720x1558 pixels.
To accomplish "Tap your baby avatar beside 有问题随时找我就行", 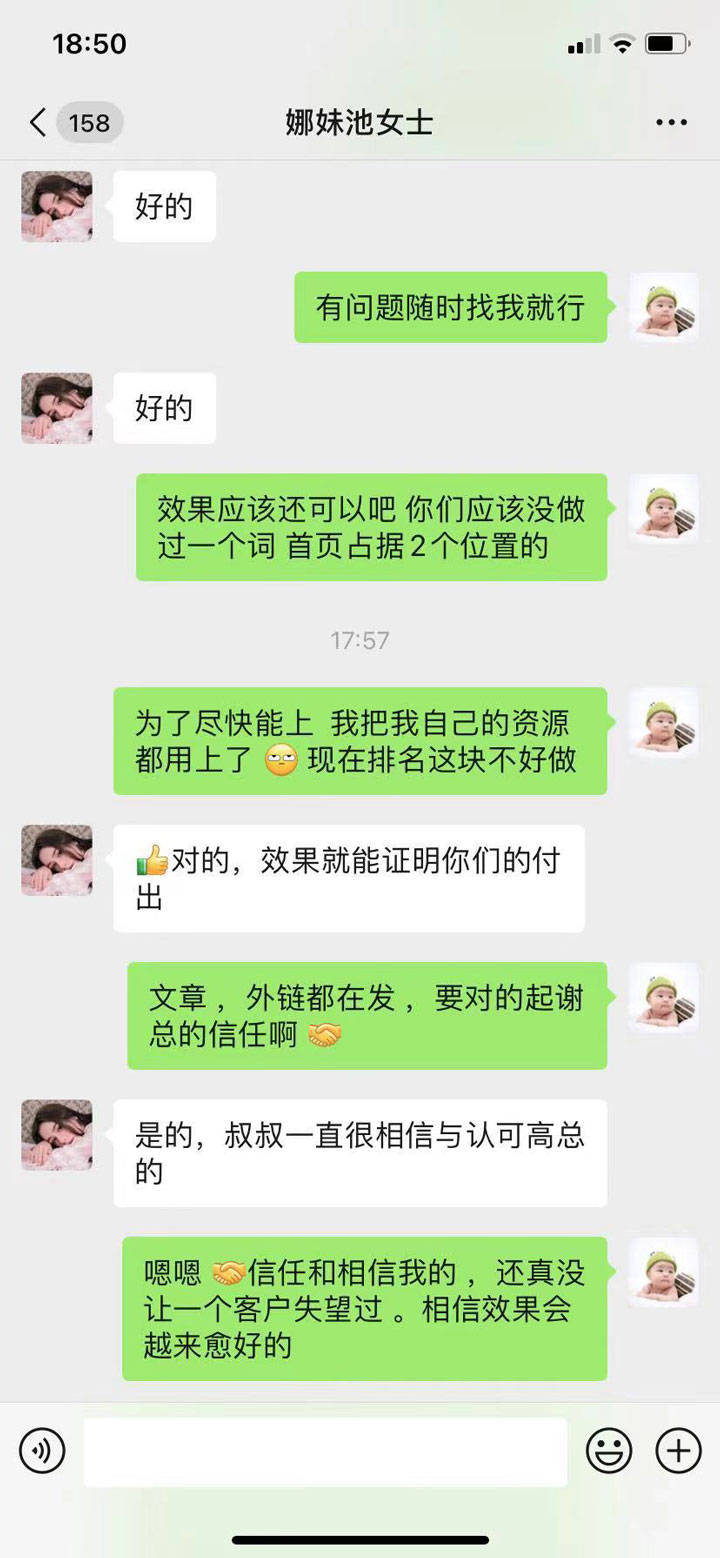I will [x=663, y=307].
